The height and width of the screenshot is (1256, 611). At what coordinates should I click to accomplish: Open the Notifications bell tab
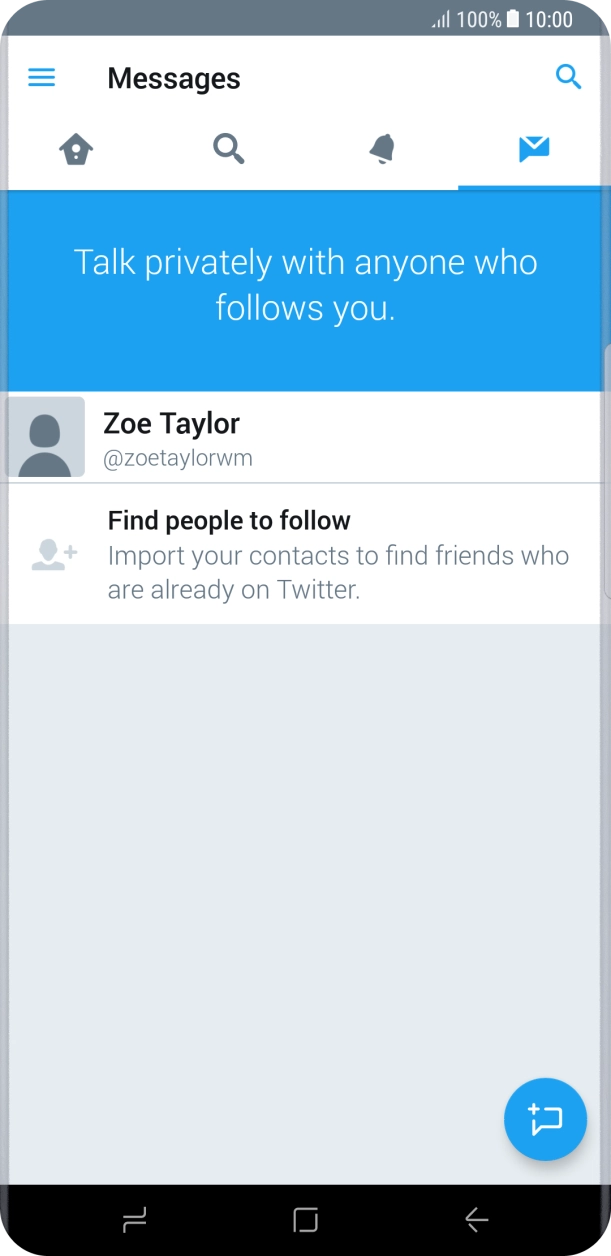tap(382, 150)
